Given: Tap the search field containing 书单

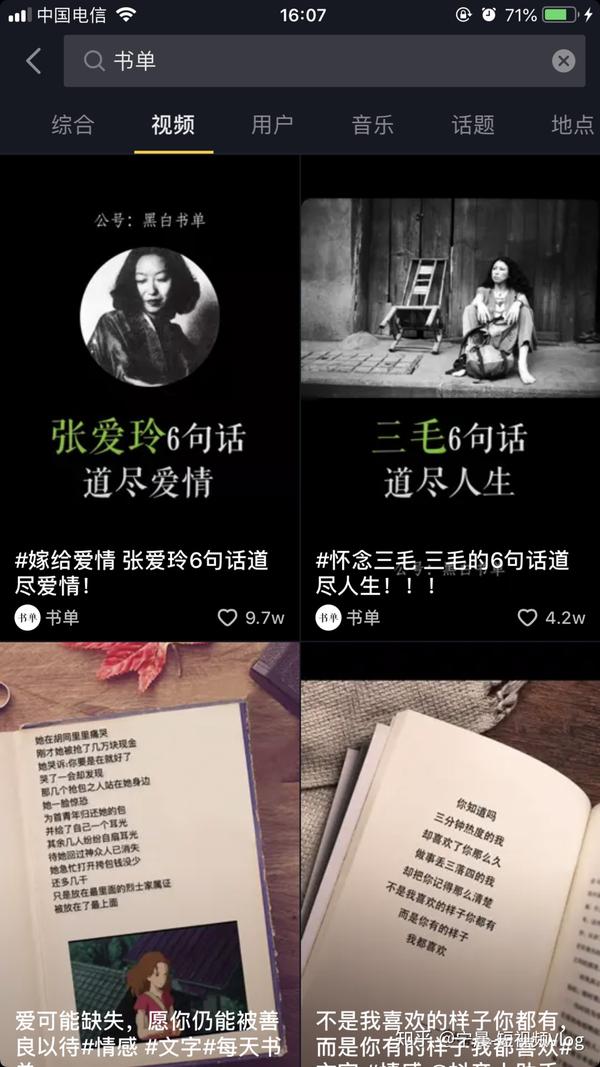Looking at the screenshot, I should tap(324, 61).
